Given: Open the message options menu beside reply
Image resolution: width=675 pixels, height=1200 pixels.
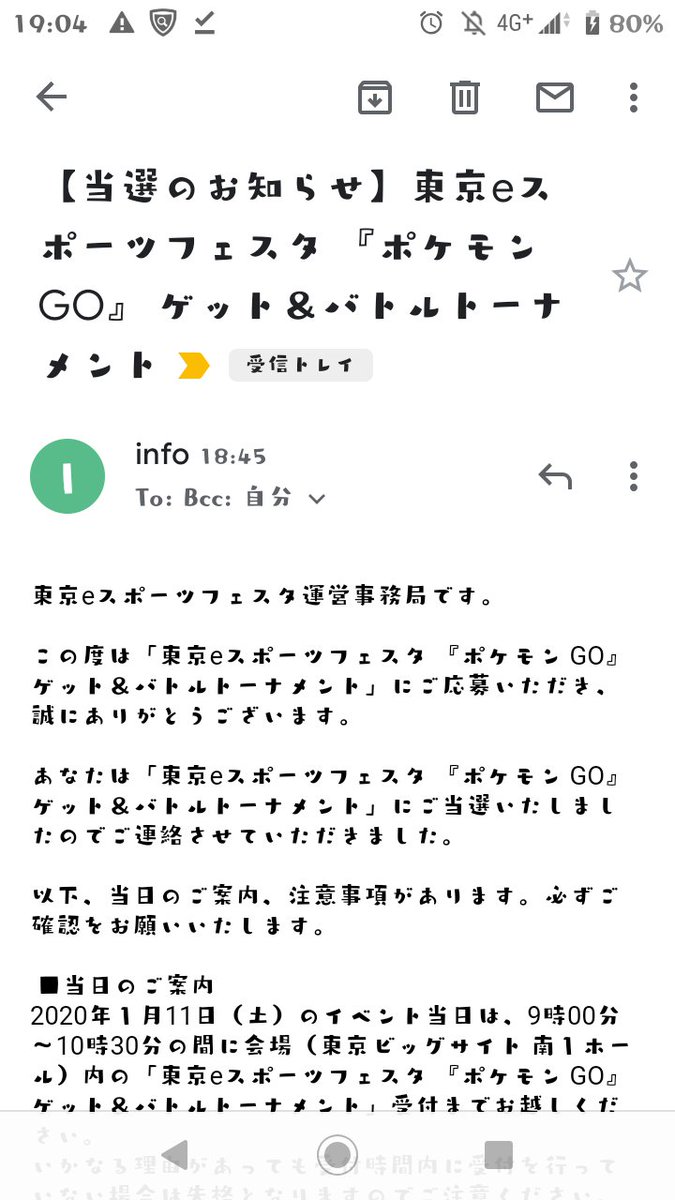Looking at the screenshot, I should [633, 476].
